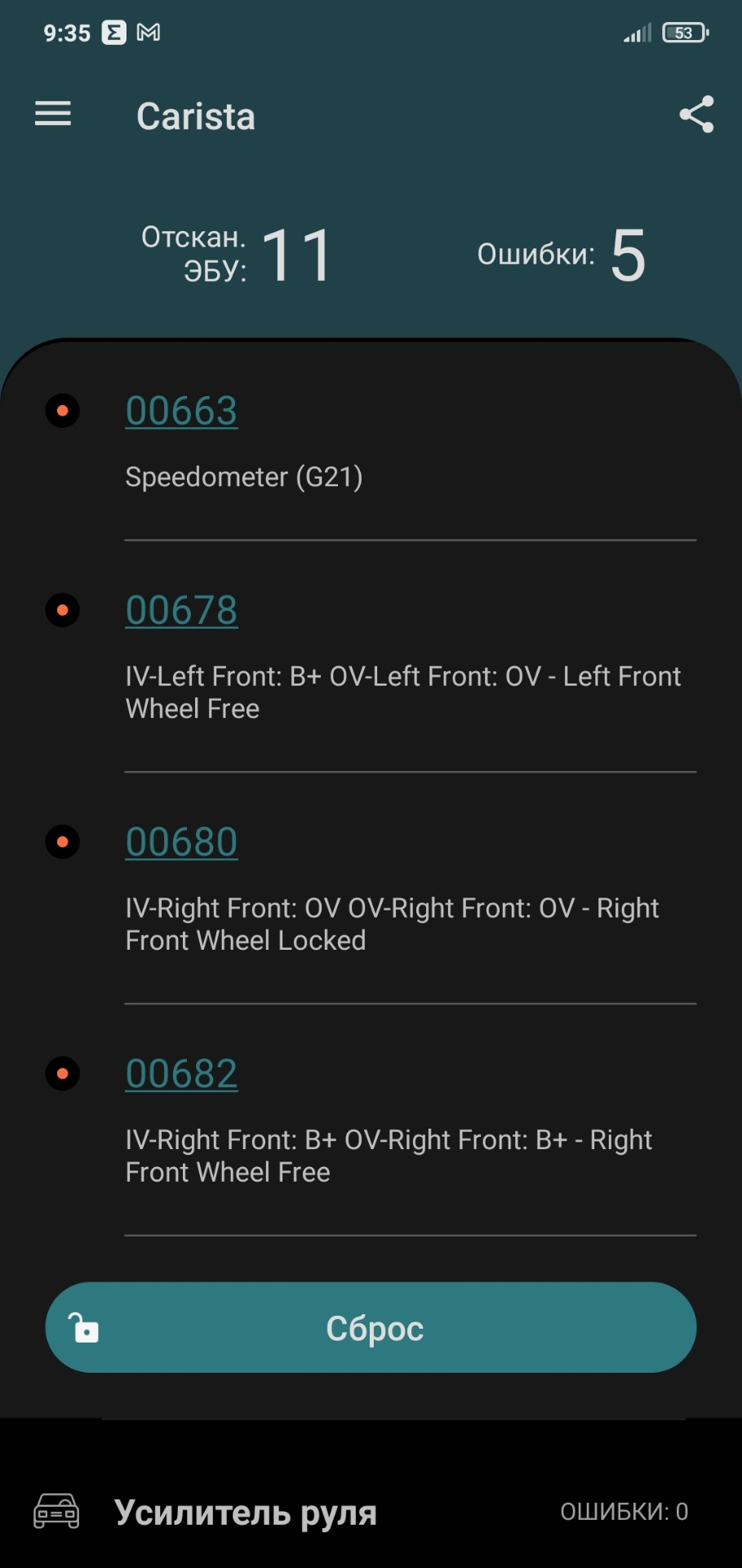Tap the Сброс button to reset errors
This screenshot has width=742, height=1568.
pos(371,1327)
